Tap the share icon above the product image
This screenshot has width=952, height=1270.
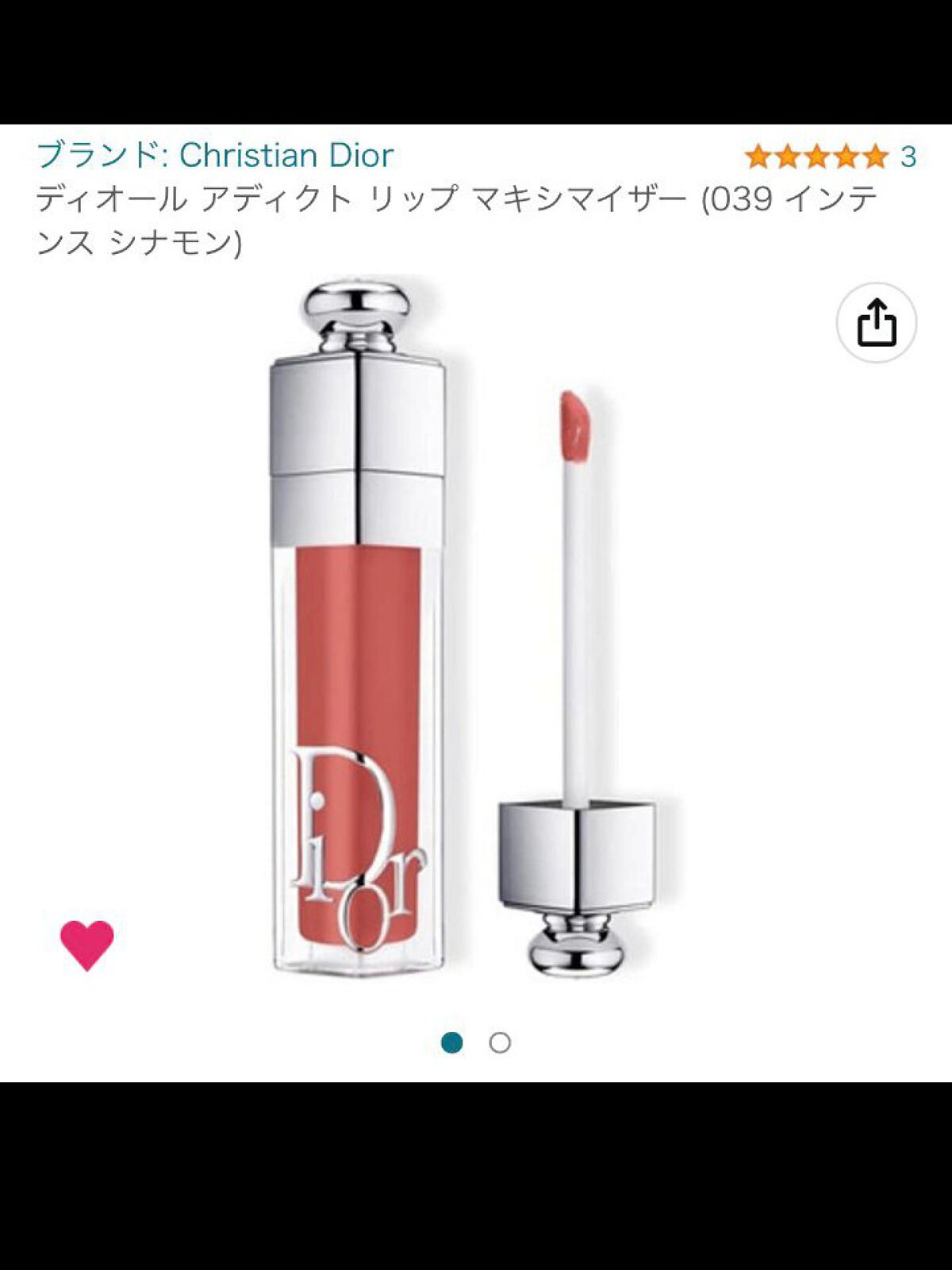coord(877,321)
